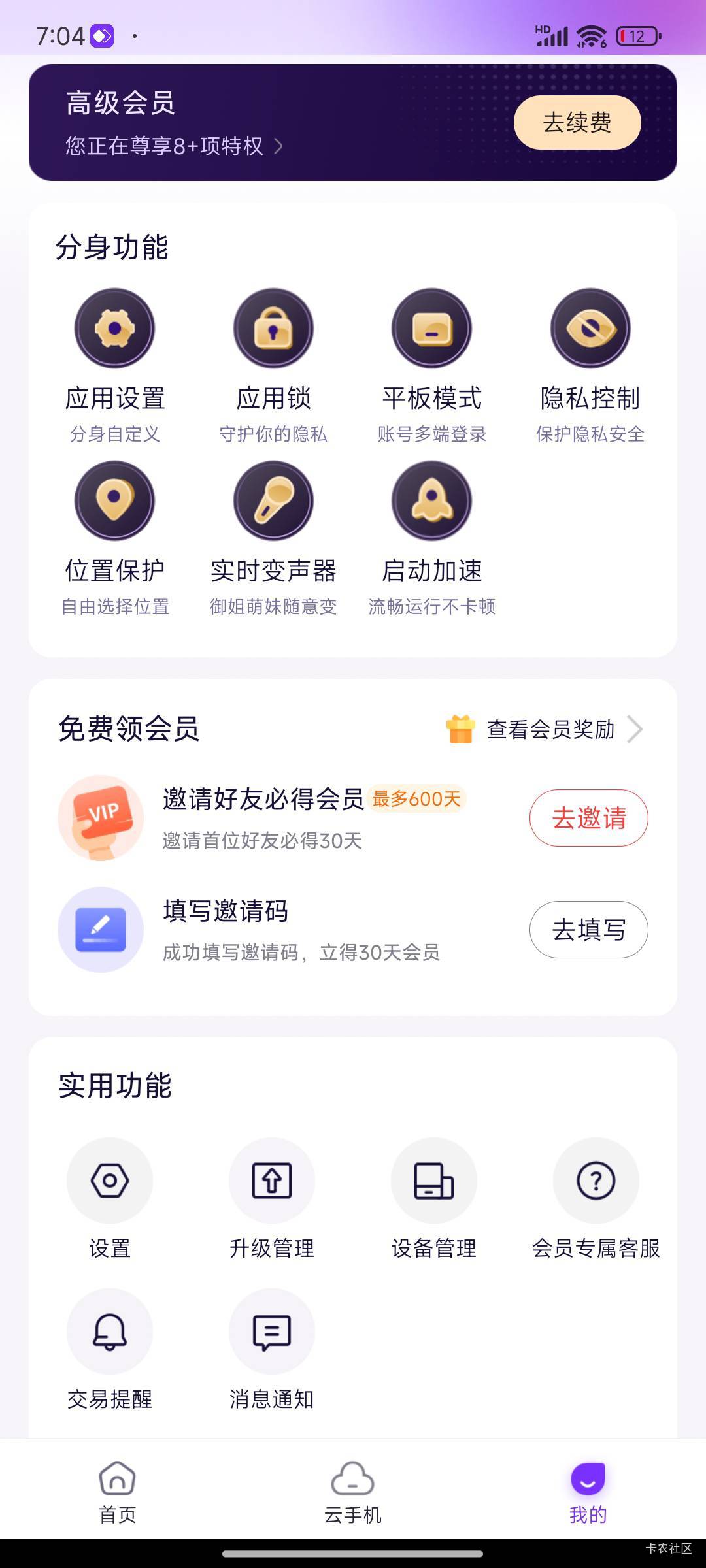Tap the 去续费 renew button

coord(577,123)
